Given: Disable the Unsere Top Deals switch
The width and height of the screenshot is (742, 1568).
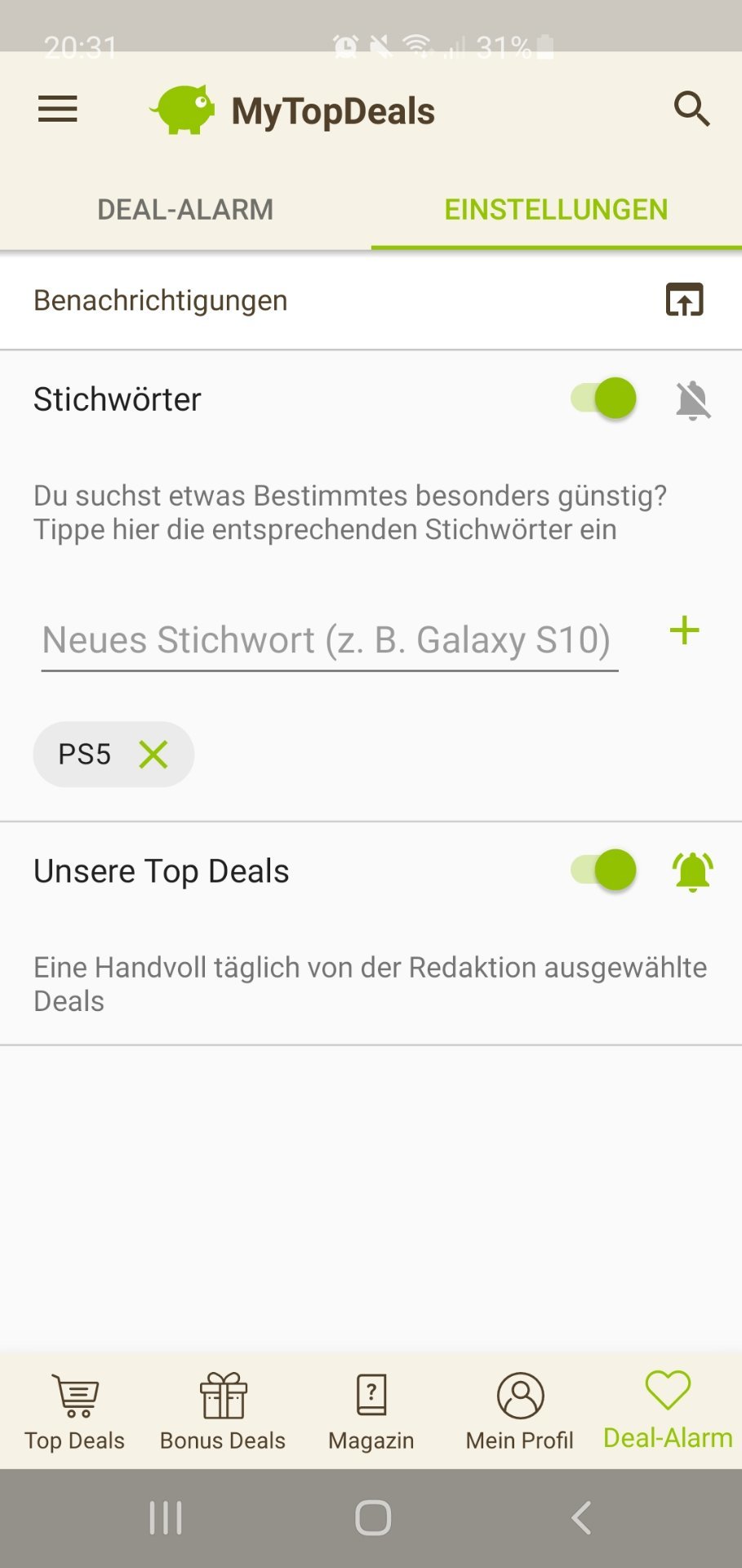Looking at the screenshot, I should [x=604, y=871].
